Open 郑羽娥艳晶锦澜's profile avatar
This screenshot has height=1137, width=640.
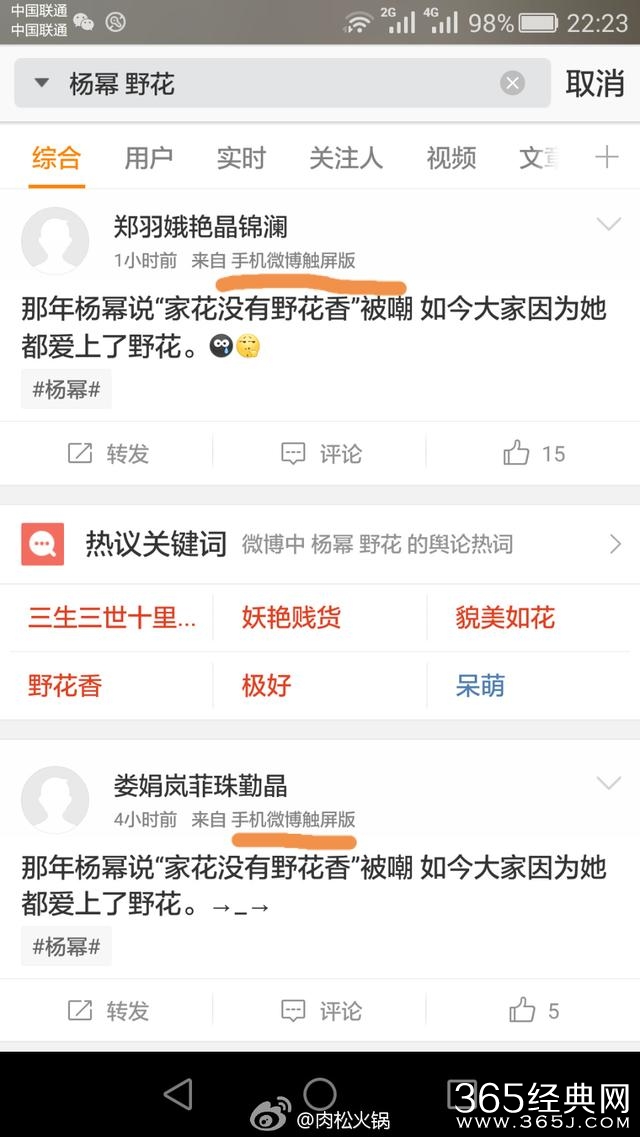[x=55, y=241]
